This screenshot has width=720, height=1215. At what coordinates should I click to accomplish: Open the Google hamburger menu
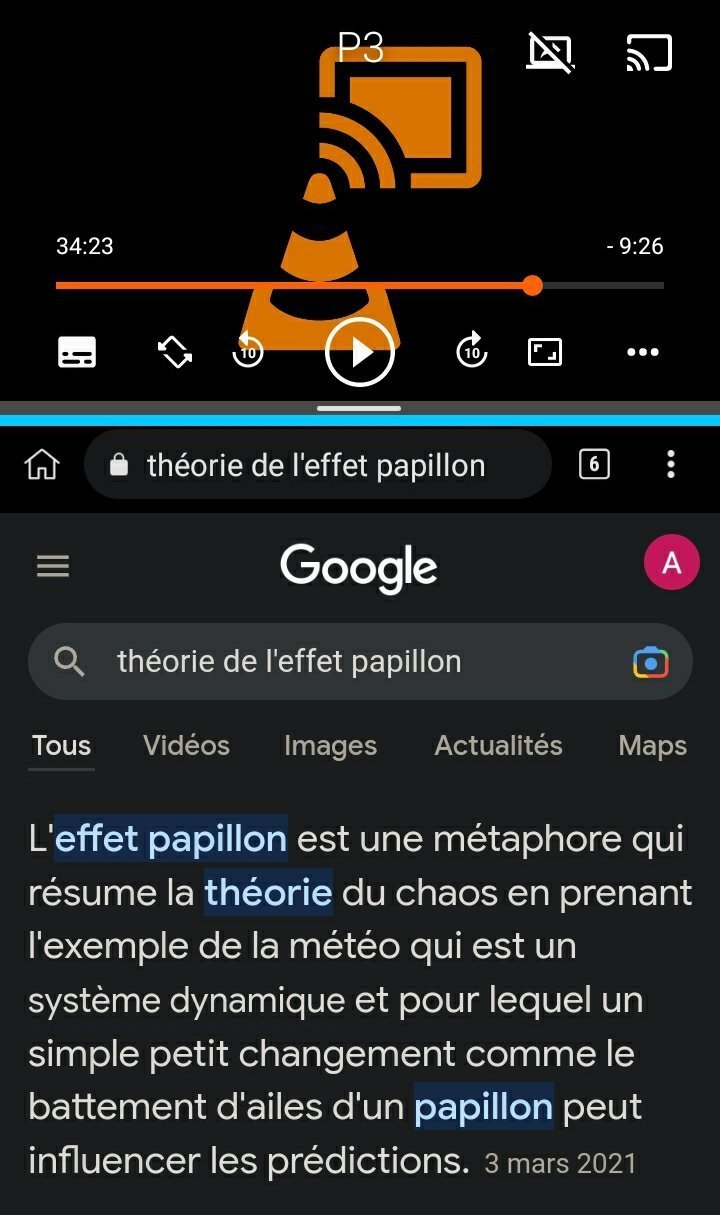53,567
